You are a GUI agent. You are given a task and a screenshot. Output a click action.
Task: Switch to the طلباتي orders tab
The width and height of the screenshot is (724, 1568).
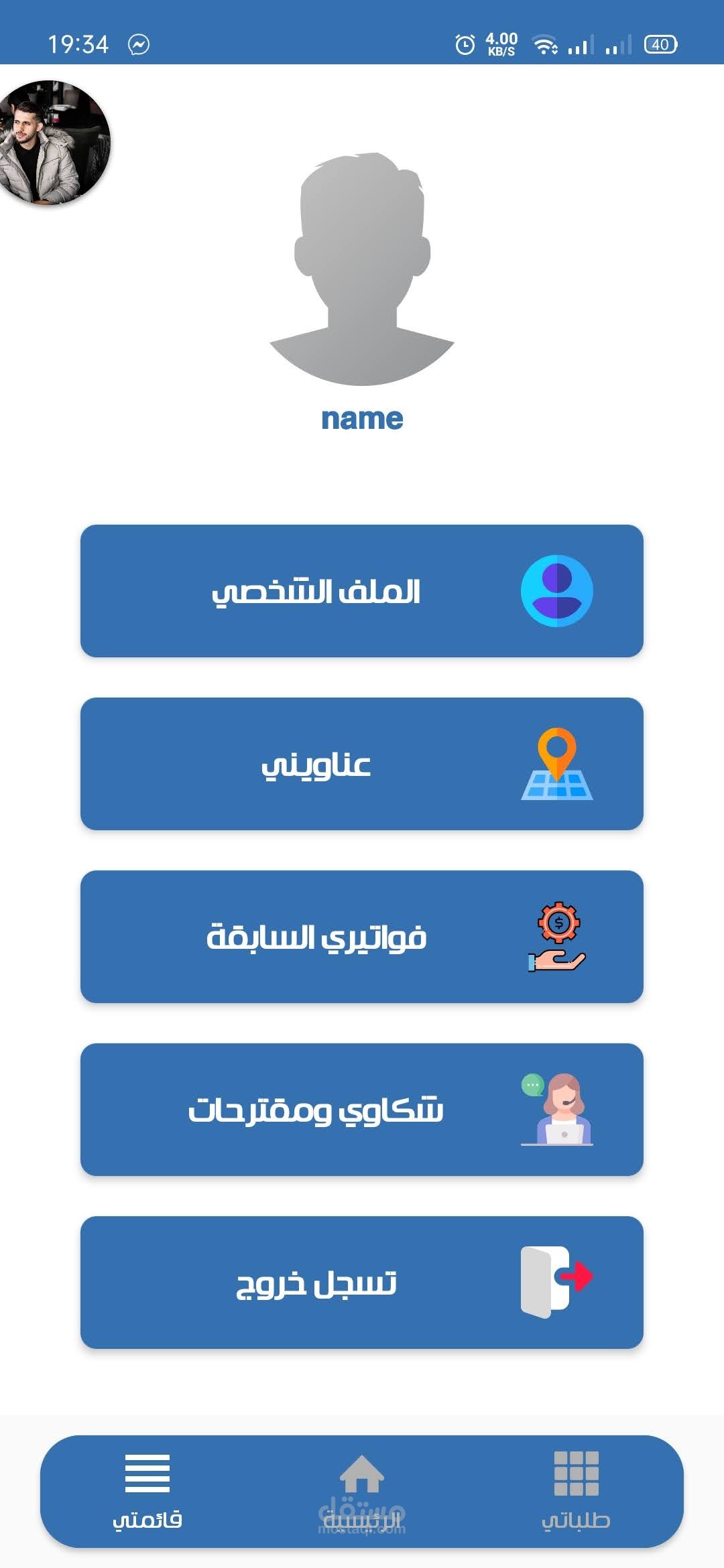tap(576, 1490)
